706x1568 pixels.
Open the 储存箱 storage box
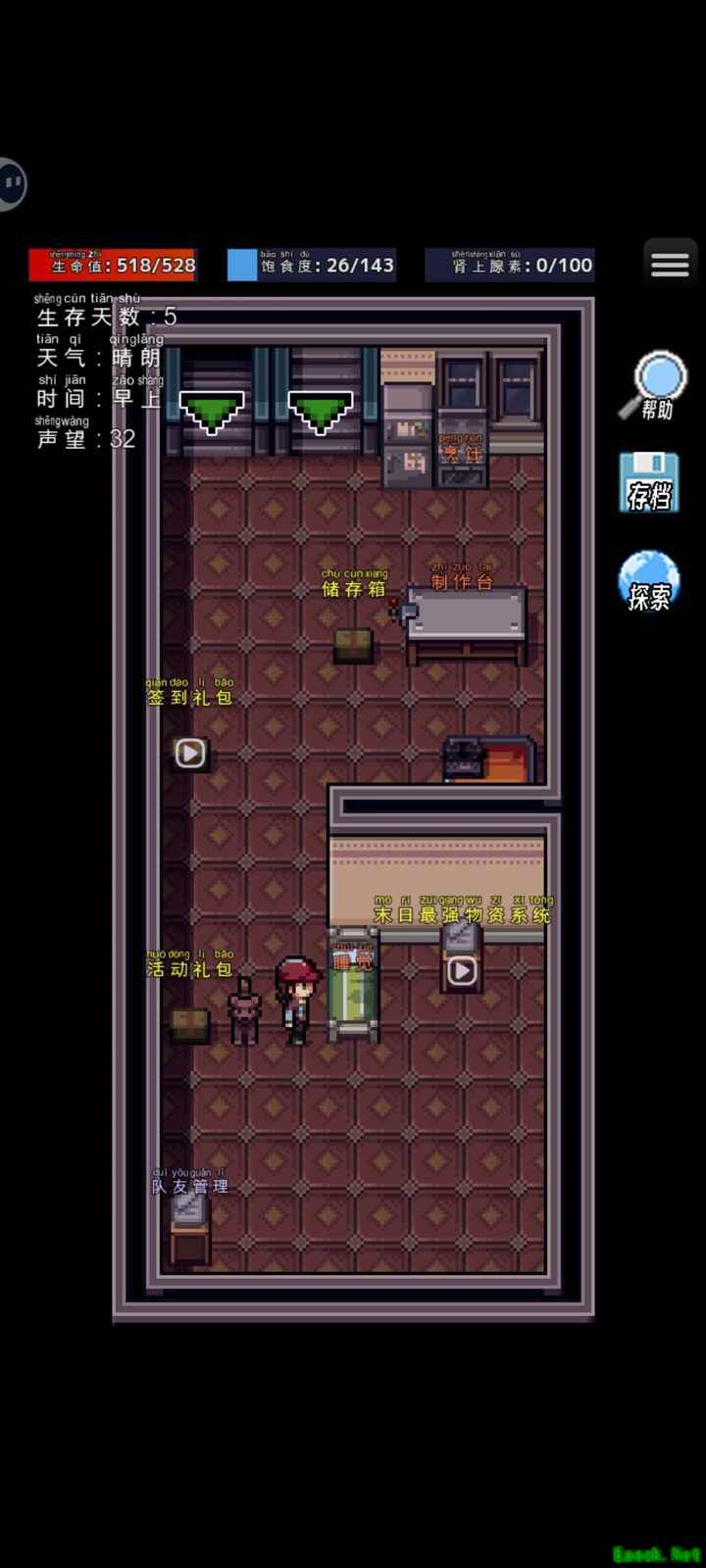coord(353,645)
